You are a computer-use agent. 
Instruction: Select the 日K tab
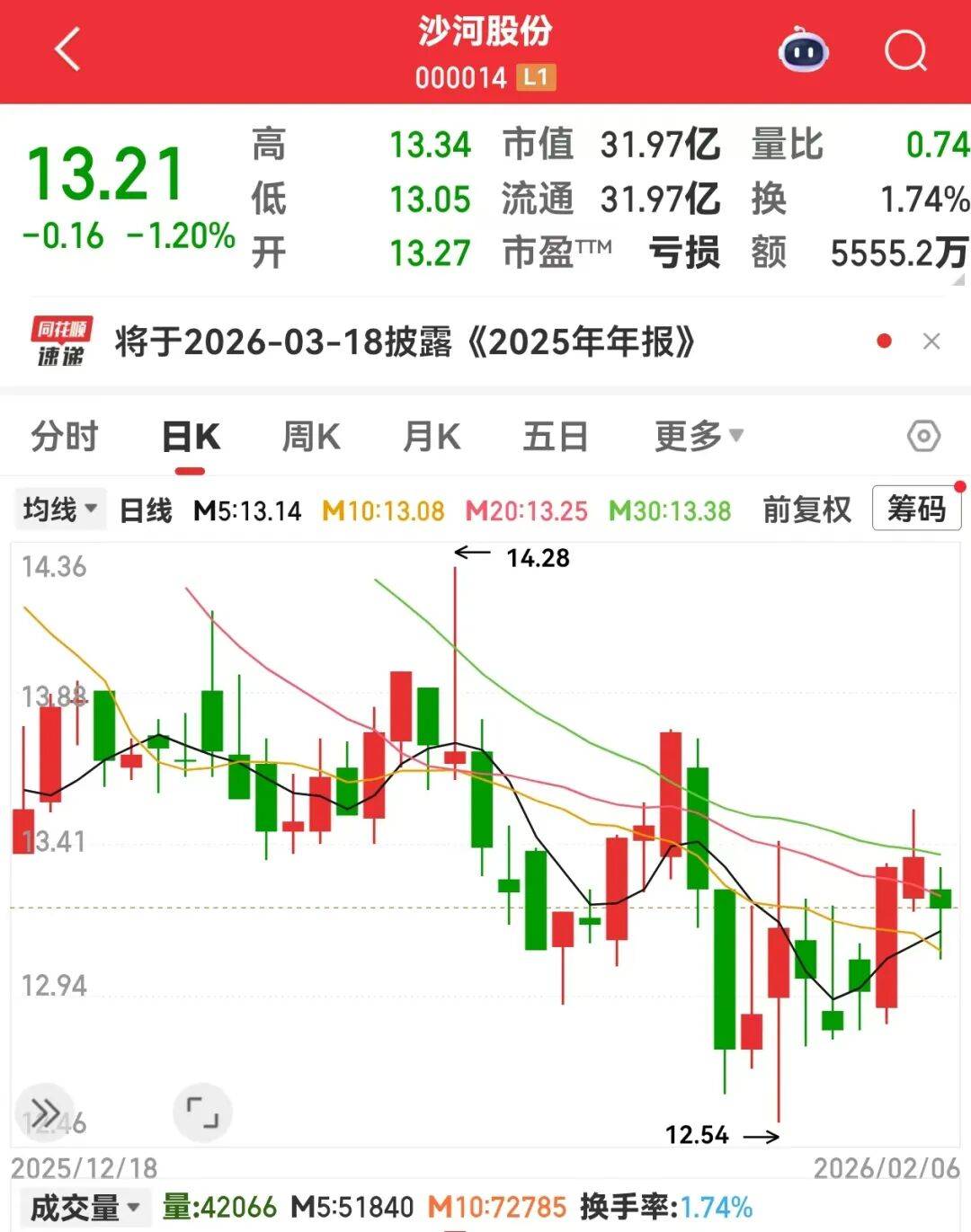point(191,438)
